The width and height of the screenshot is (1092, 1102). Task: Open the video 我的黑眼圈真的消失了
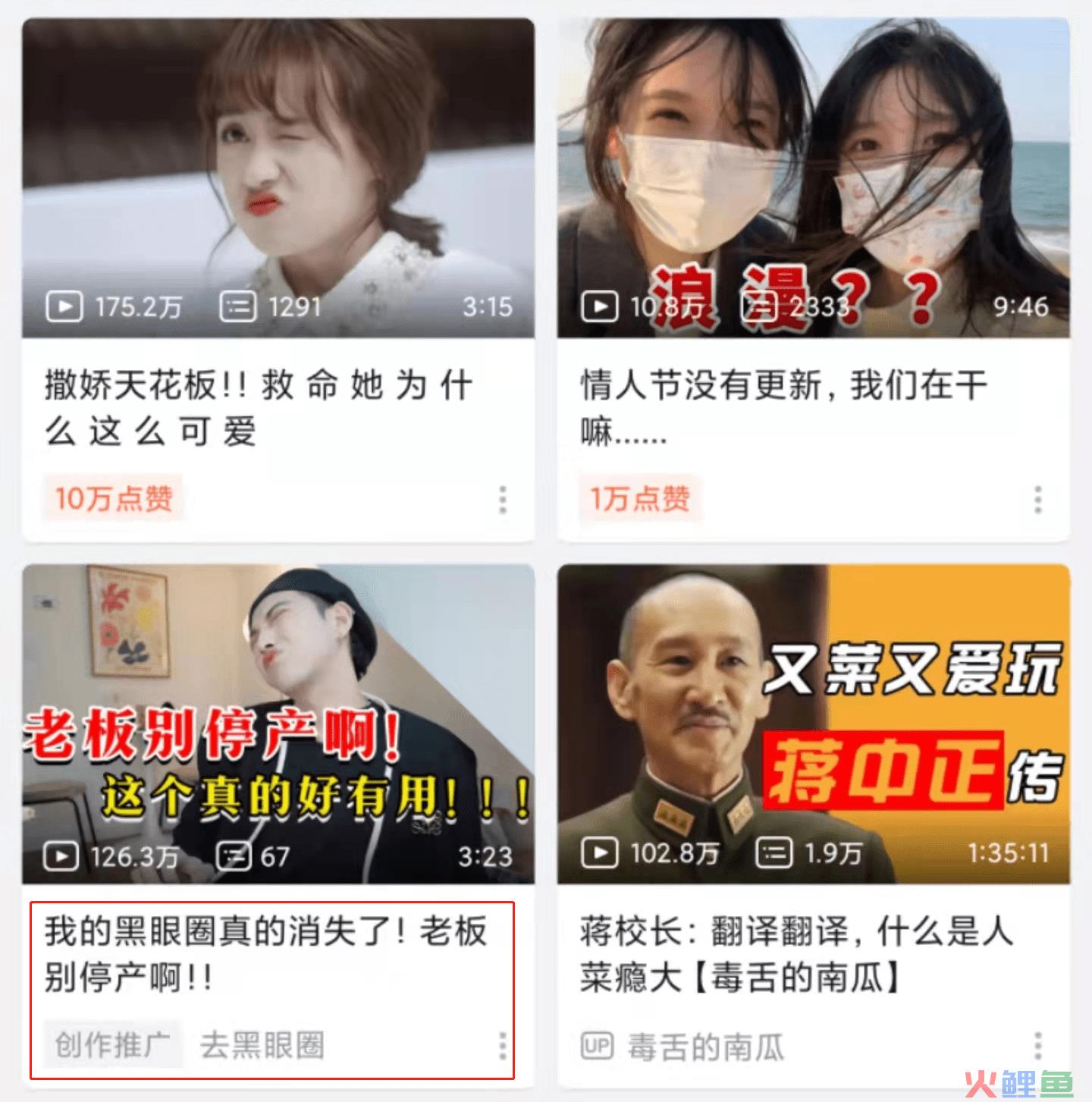(278, 724)
